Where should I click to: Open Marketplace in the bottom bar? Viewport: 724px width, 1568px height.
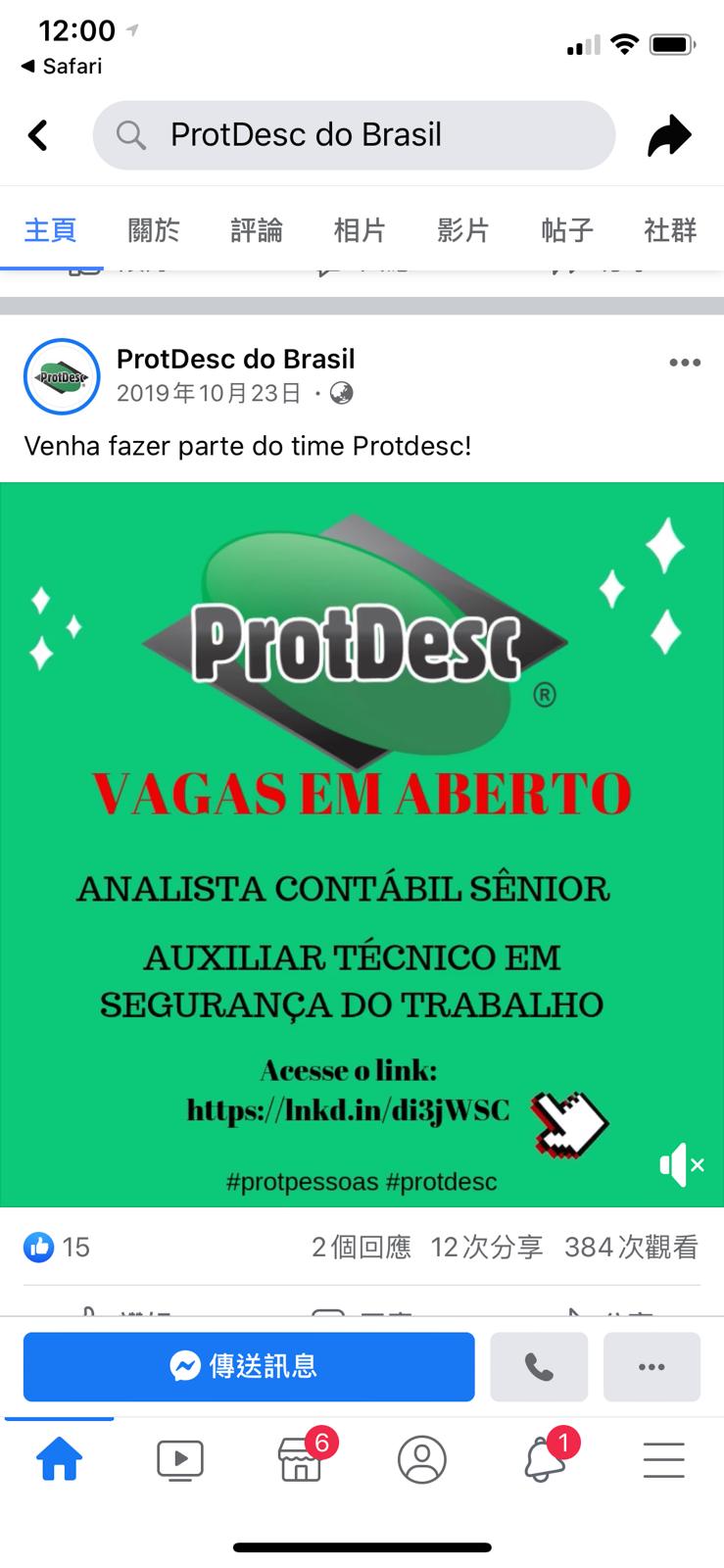pyautogui.click(x=302, y=1460)
